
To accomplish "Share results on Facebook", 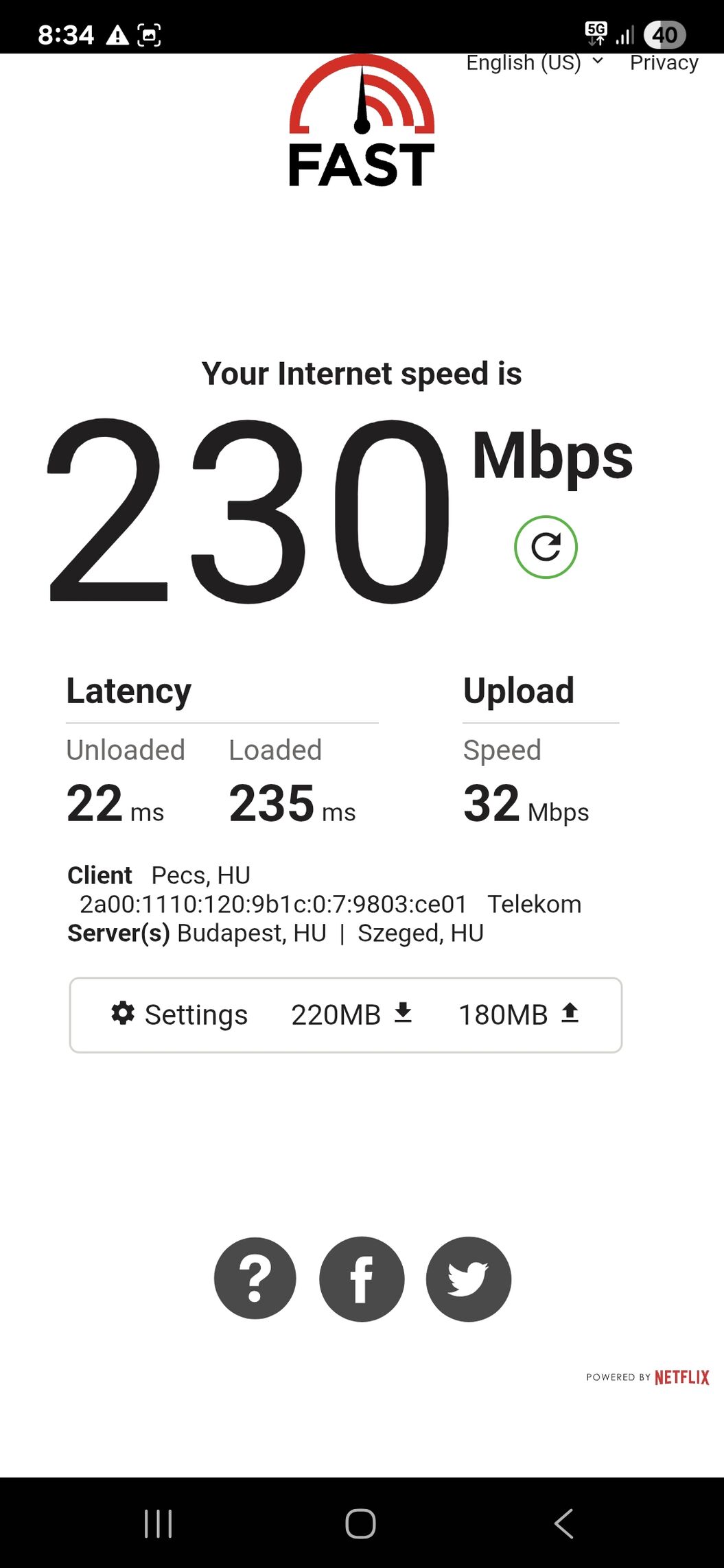I will click(362, 1279).
